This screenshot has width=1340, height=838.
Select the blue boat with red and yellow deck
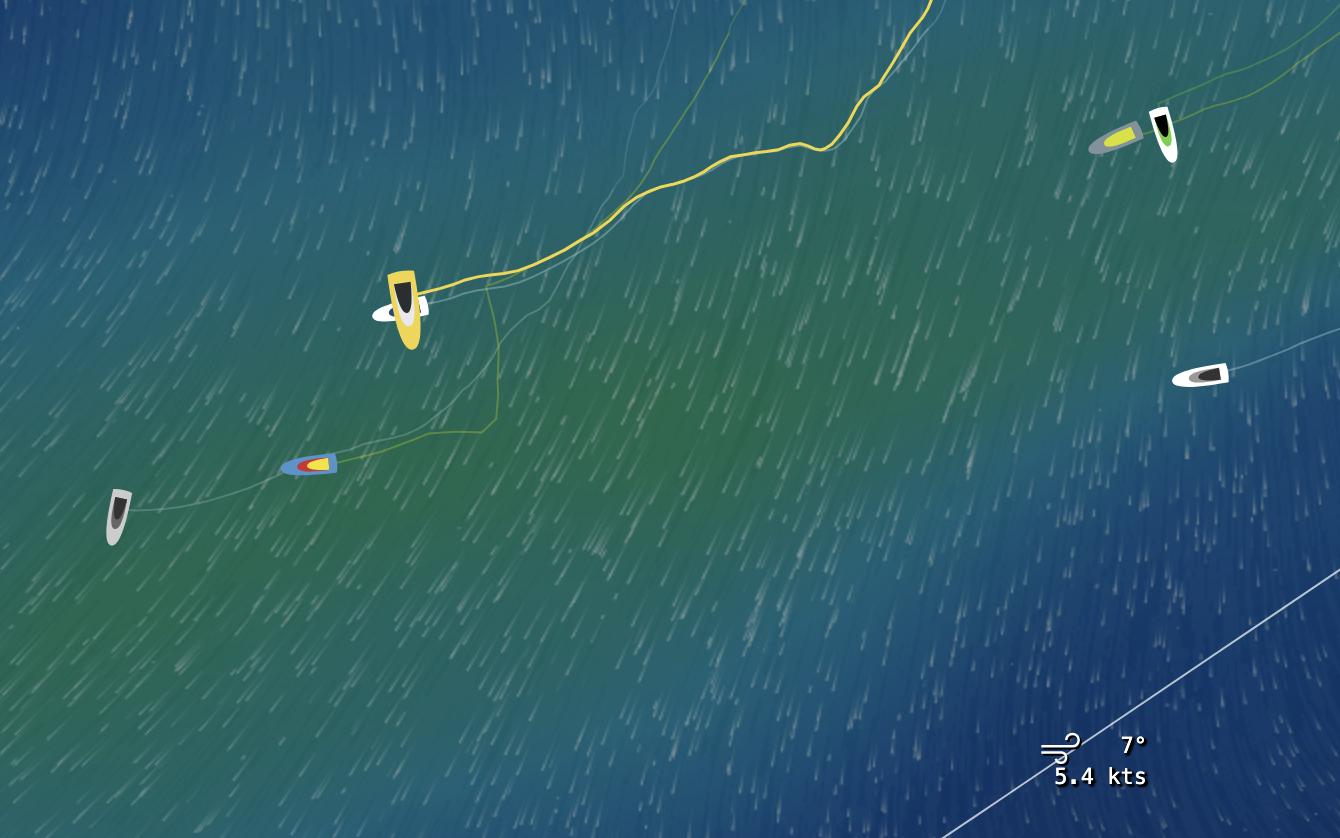tap(310, 465)
